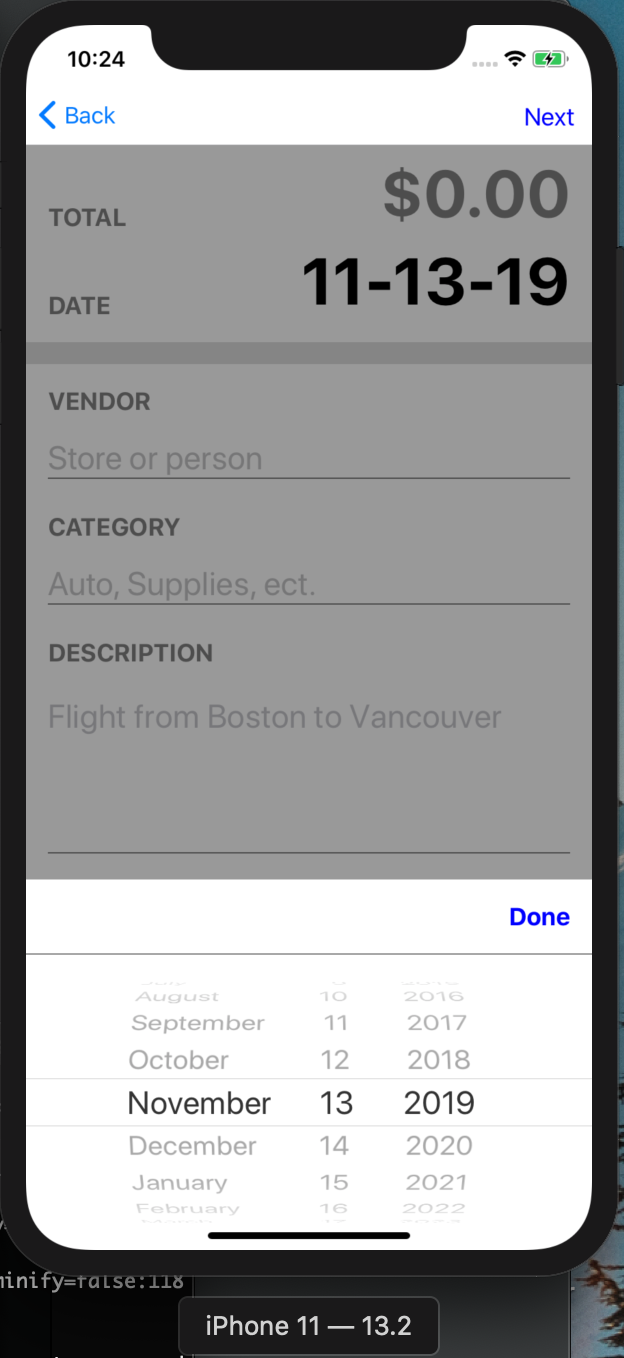
Task: Tap the Vendor store or person field
Action: tap(309, 459)
